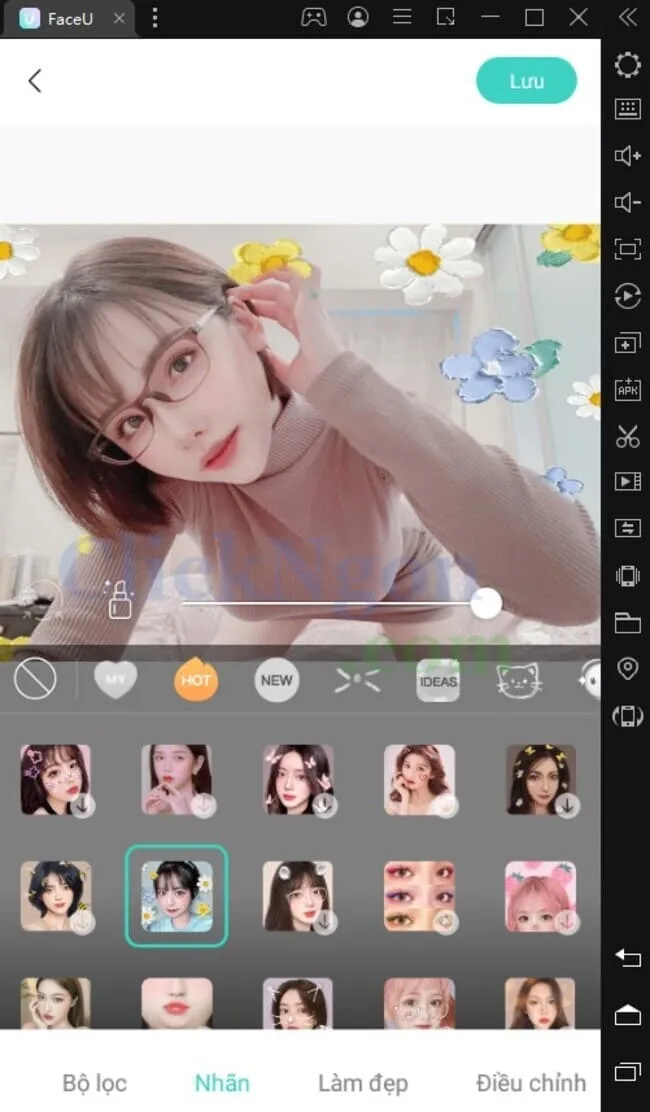
Task: Switch to the Làm đẹp tab
Action: click(363, 1082)
